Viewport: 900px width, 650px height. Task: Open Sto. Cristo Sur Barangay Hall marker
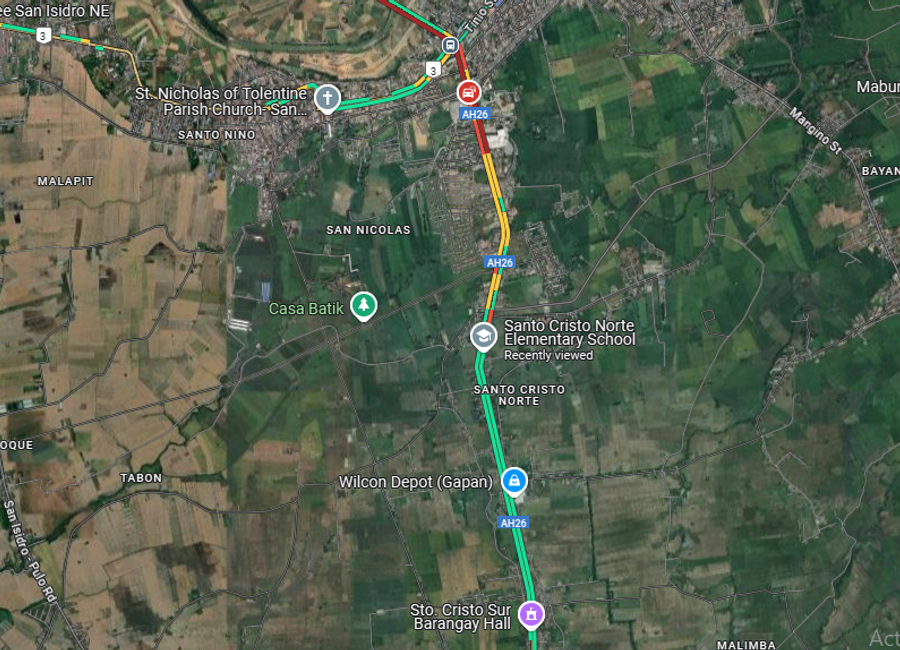tap(532, 612)
